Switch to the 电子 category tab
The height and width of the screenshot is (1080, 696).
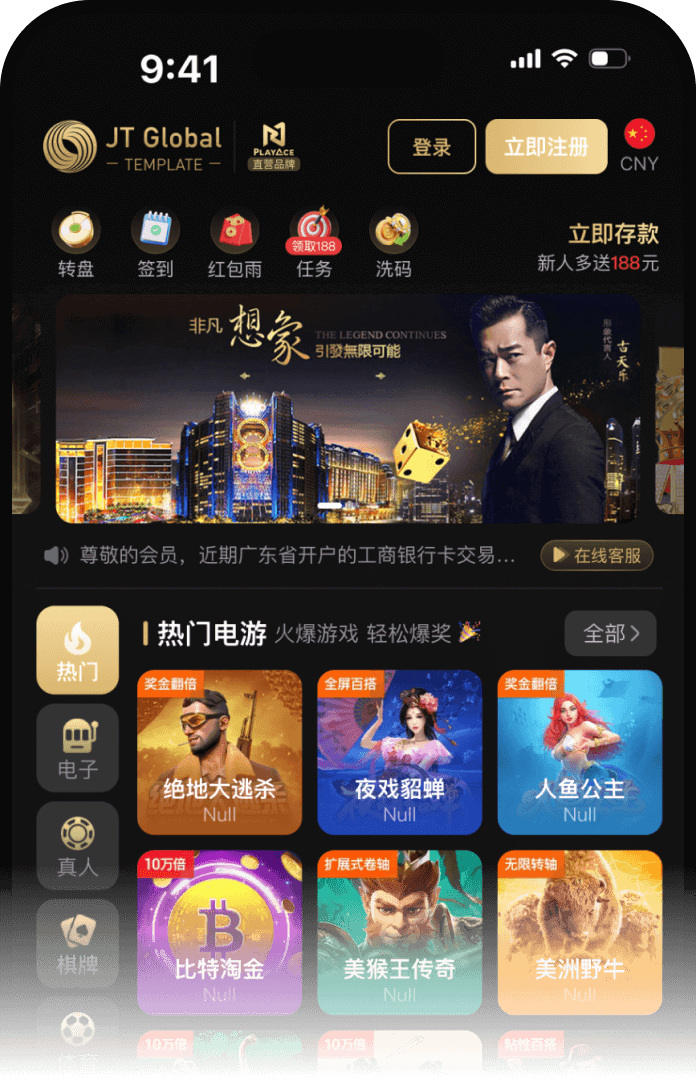pos(77,747)
